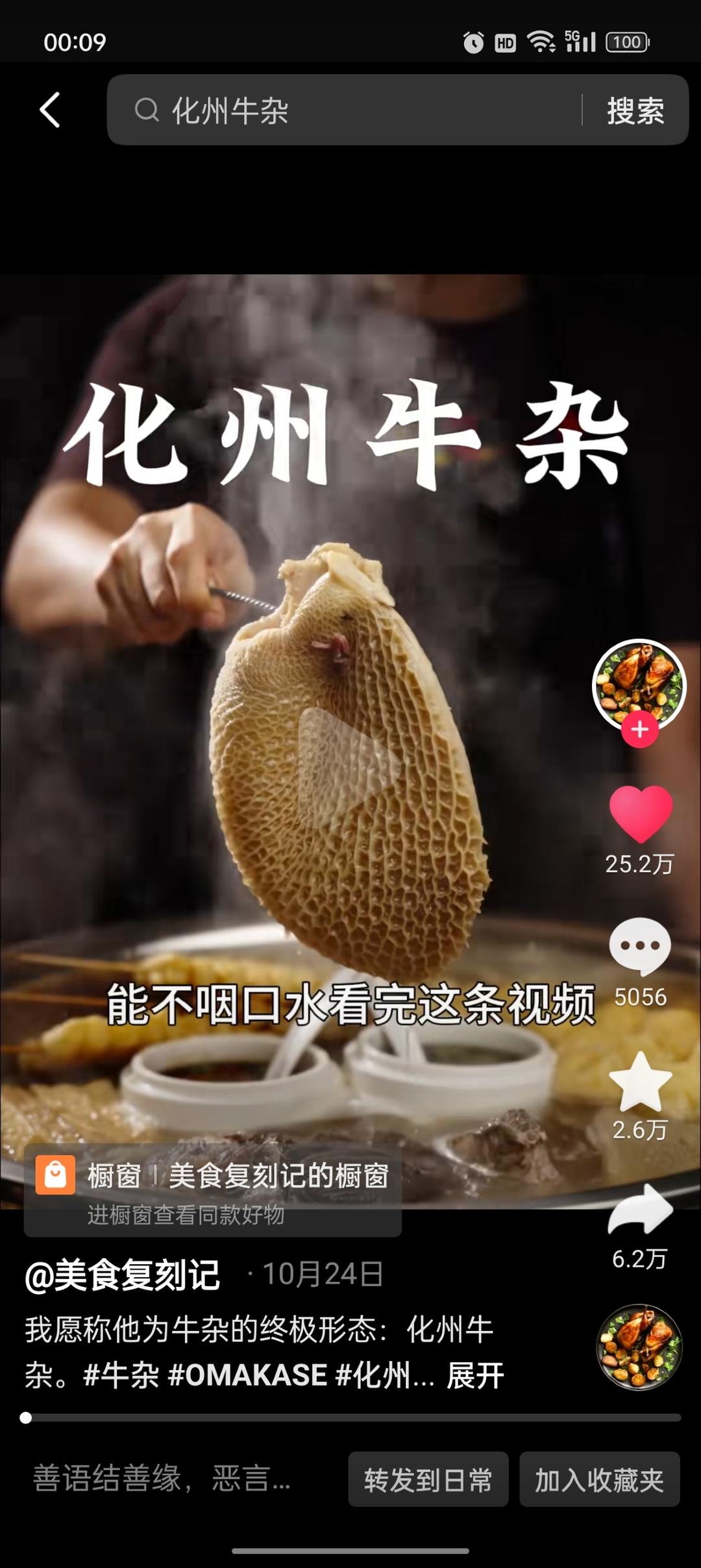Go back using the top-left arrow

[x=50, y=110]
